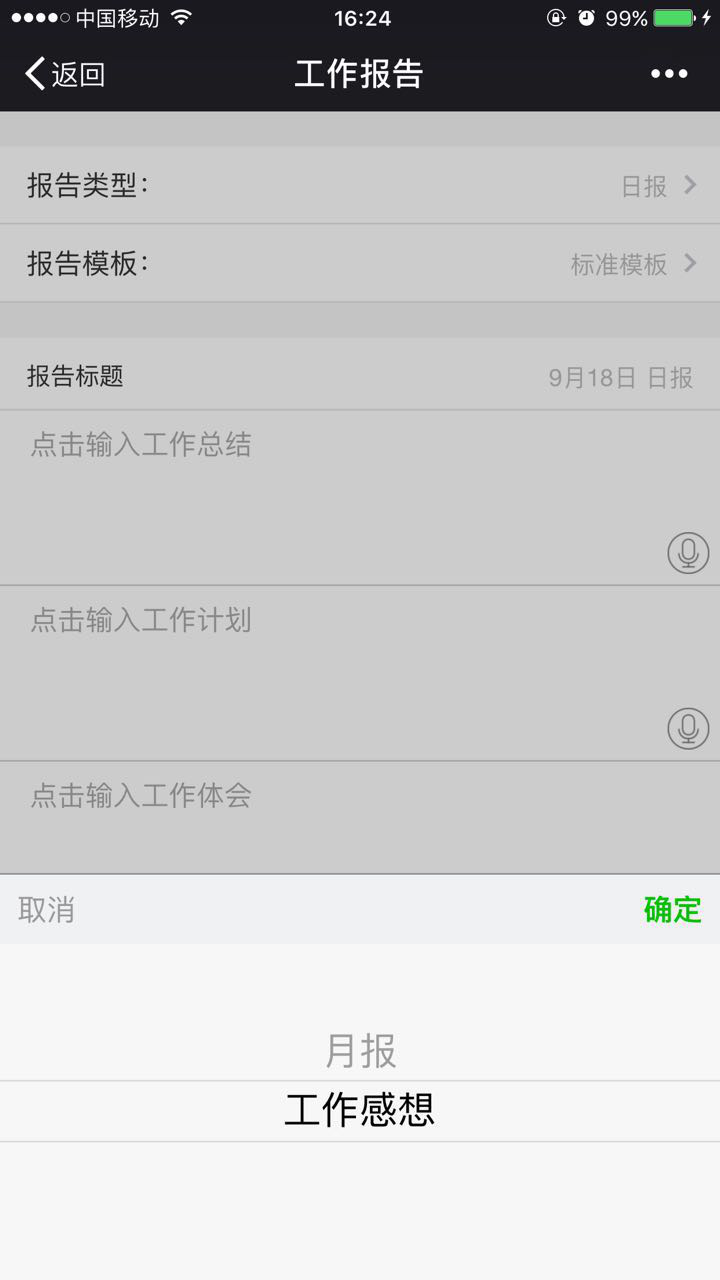Confirm the selection with 确定
The image size is (720, 1280).
click(673, 910)
